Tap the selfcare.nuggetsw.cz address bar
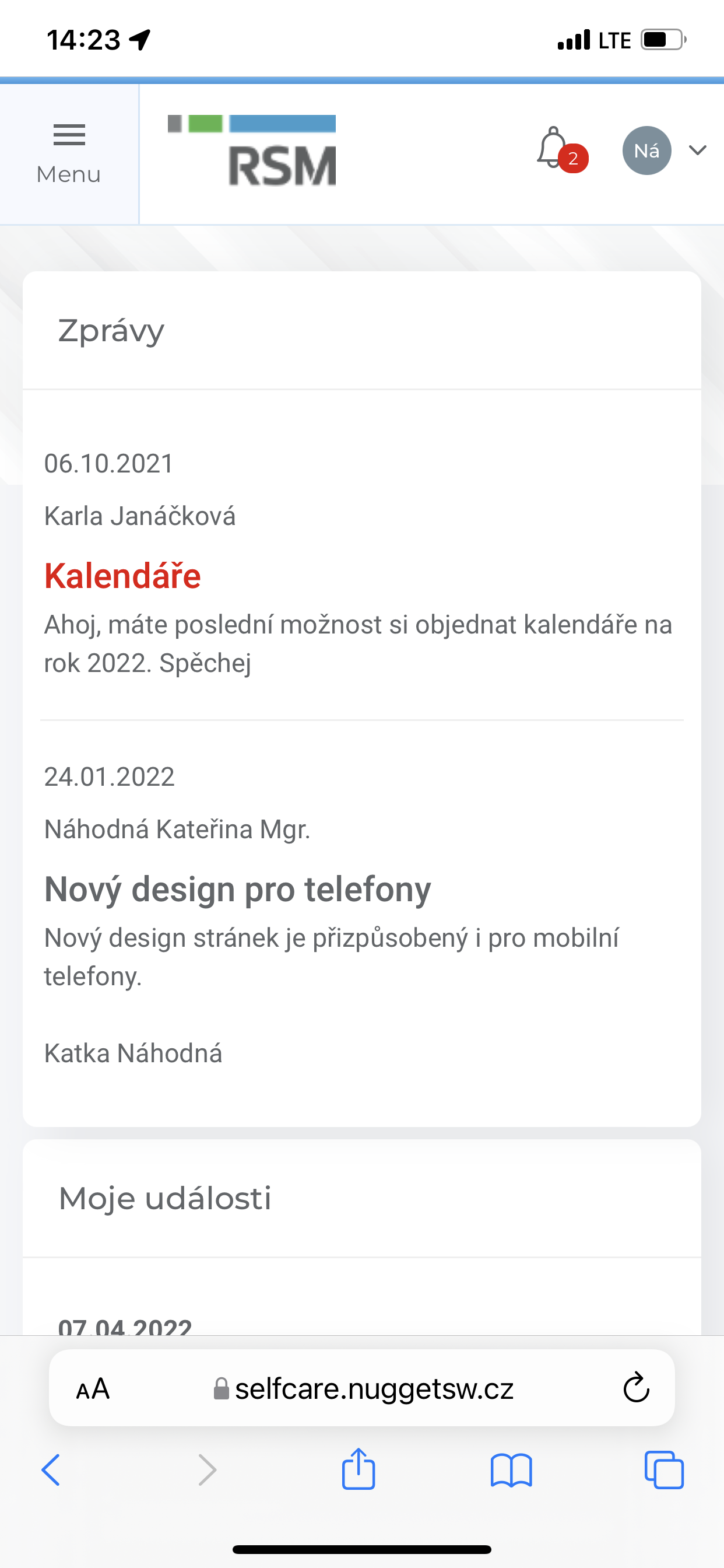 (363, 1388)
